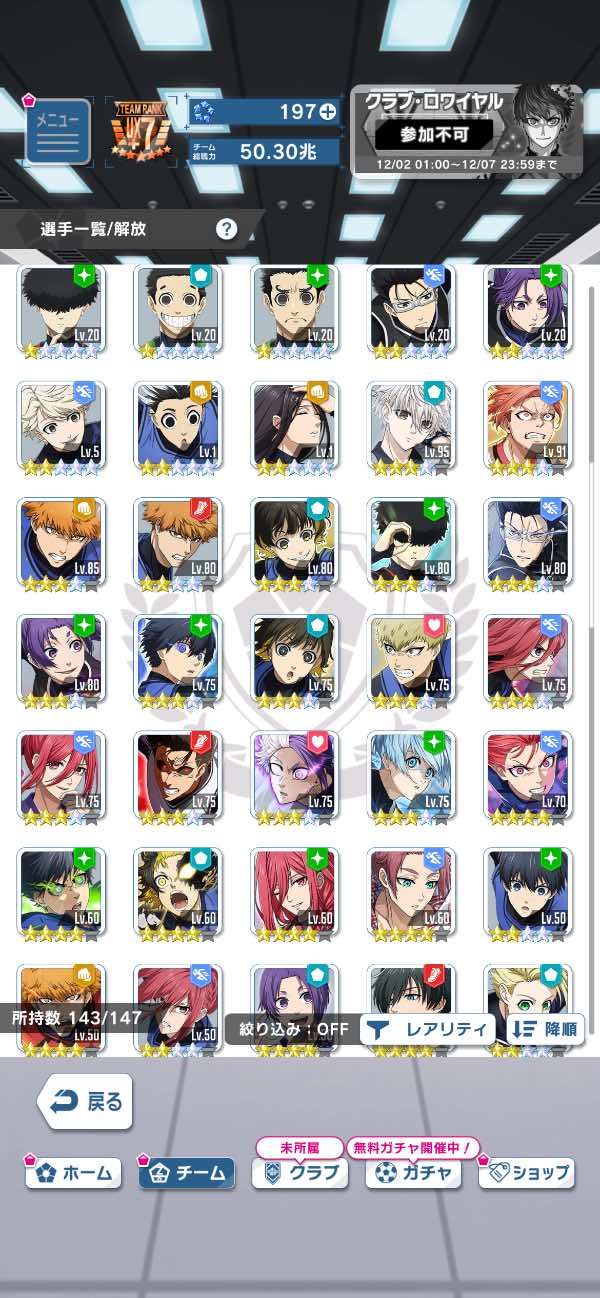Open the ガチャ tab
600x1298 pixels.
coord(413,1172)
